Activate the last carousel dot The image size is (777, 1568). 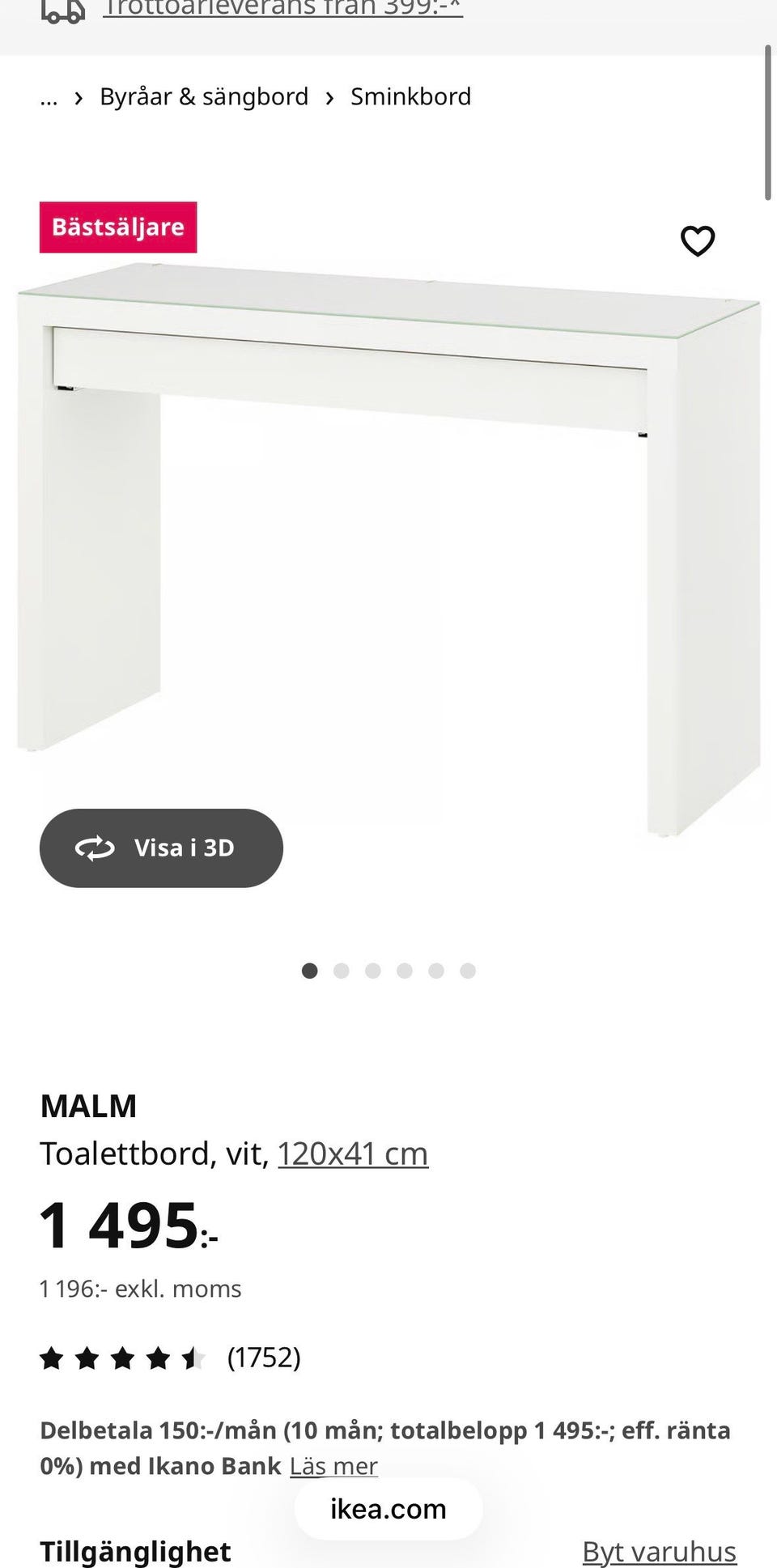[x=468, y=971]
